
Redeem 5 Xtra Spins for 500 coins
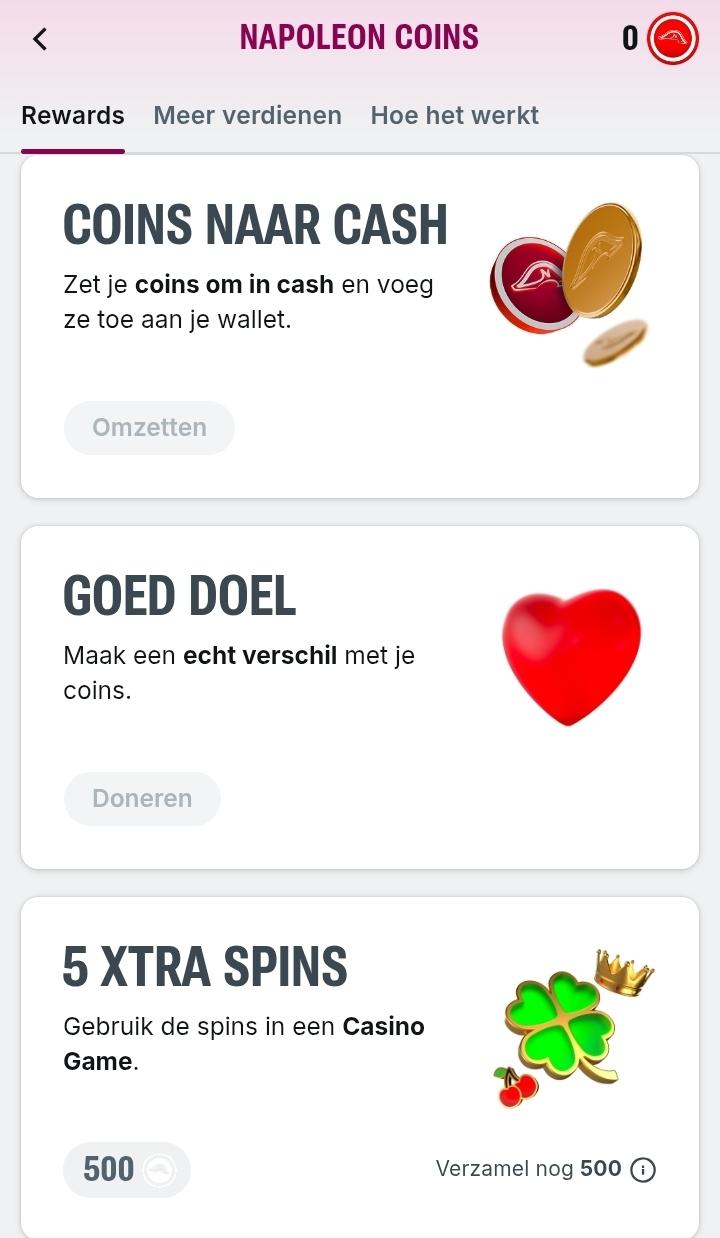127,1169
